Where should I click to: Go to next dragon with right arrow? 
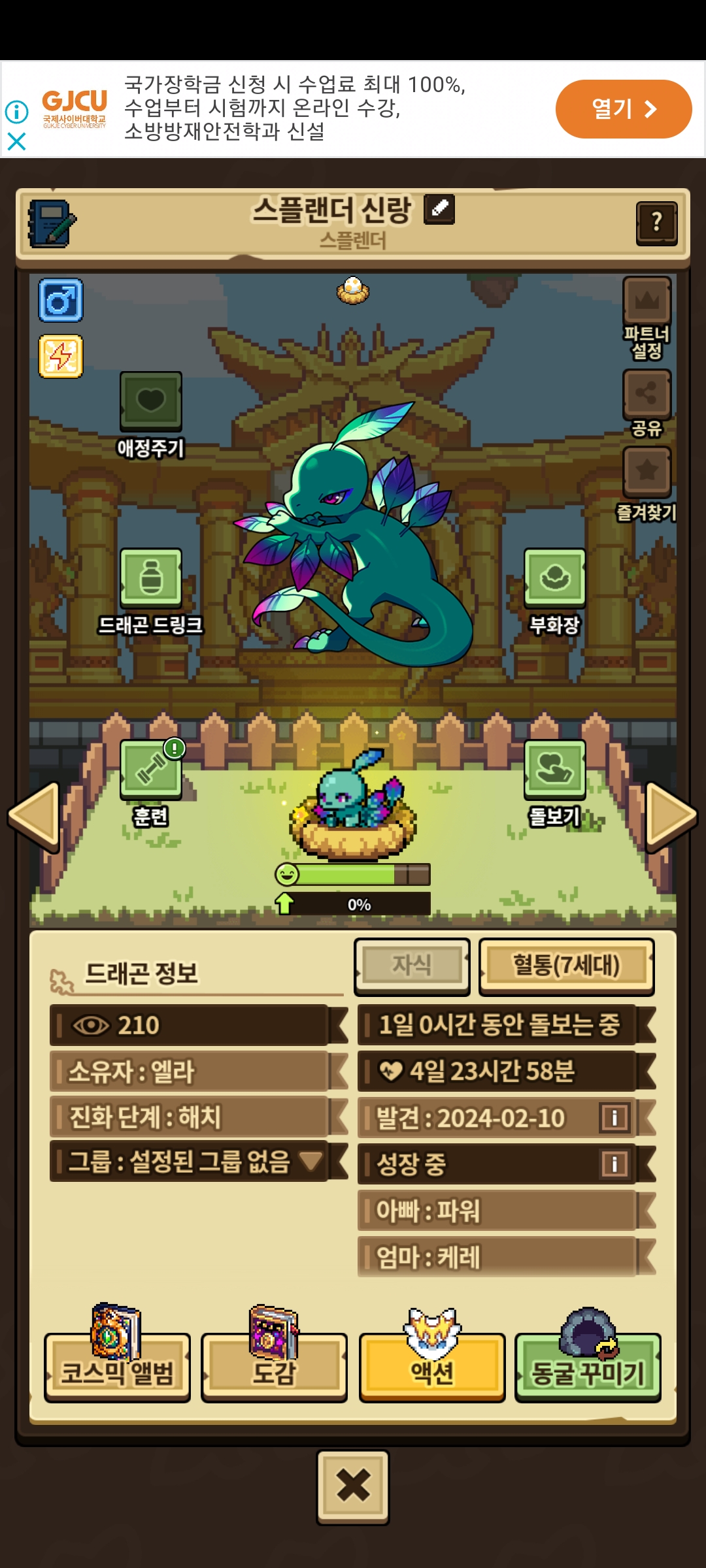(x=671, y=817)
